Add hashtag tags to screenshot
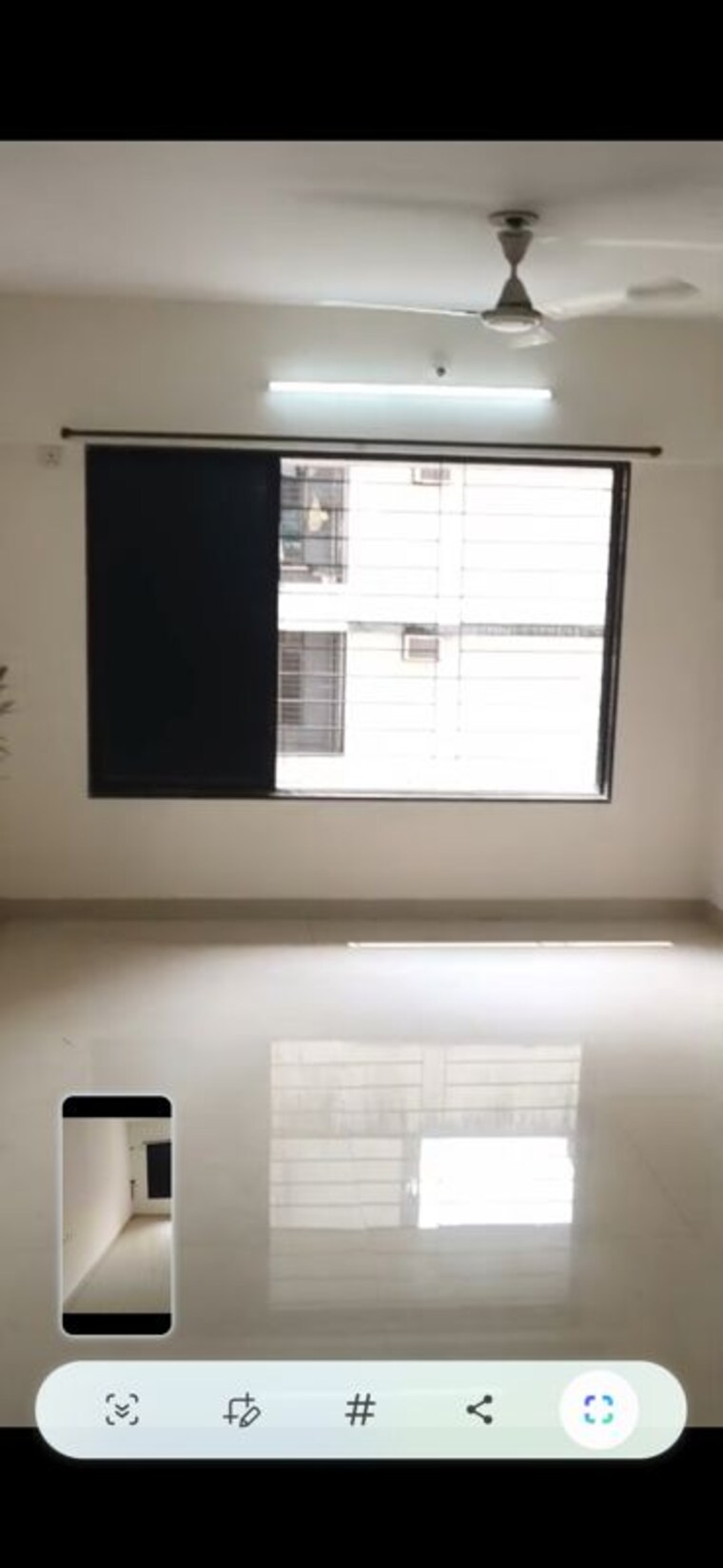Viewport: 723px width, 1568px height. pos(360,1409)
